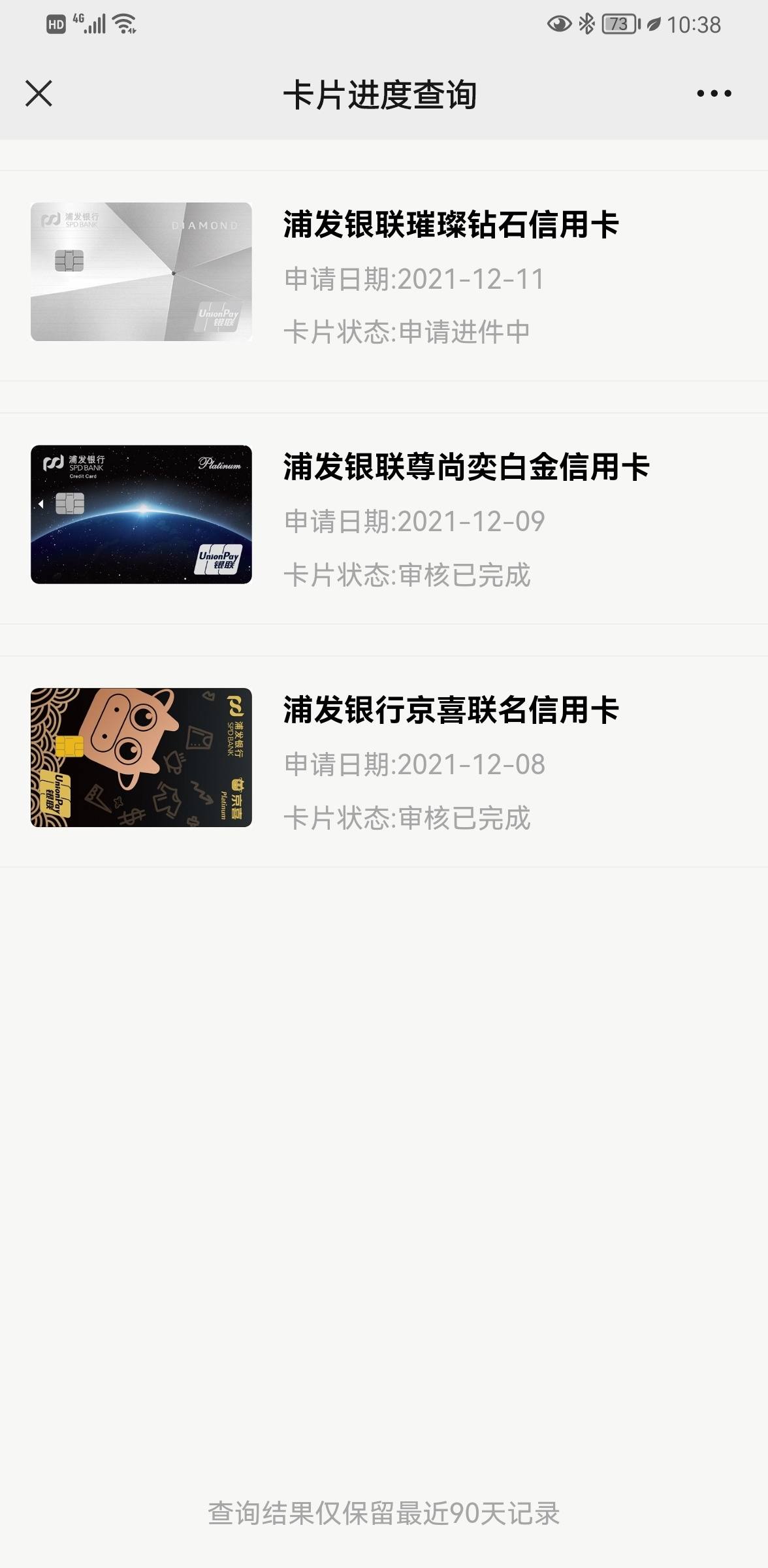Open the three-dot overflow menu
This screenshot has width=768, height=1568.
click(x=714, y=93)
